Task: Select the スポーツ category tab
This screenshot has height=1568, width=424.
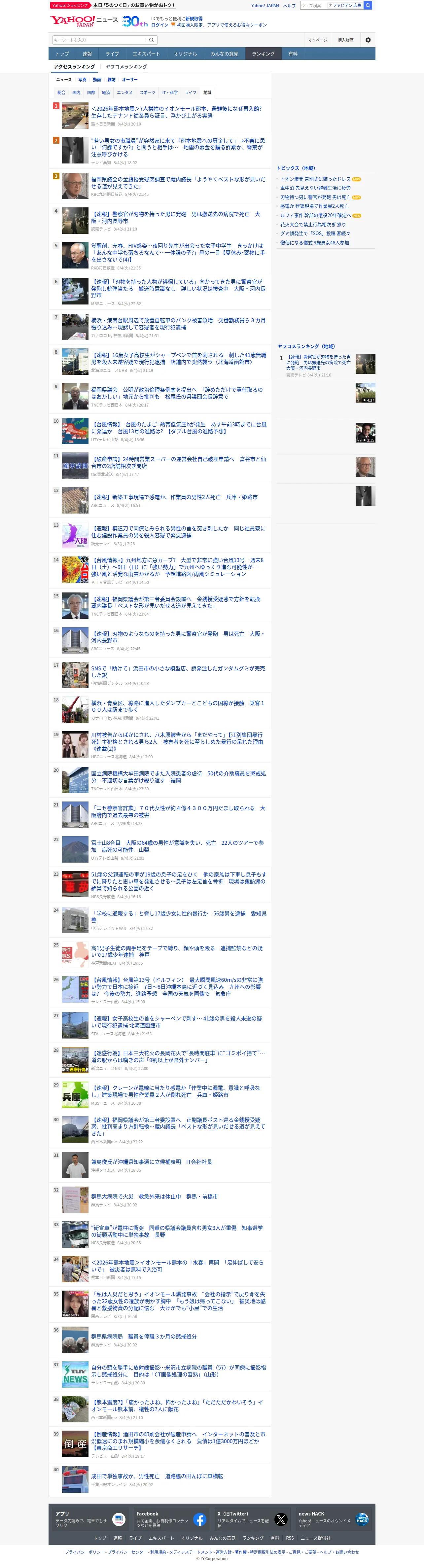Action: click(147, 92)
